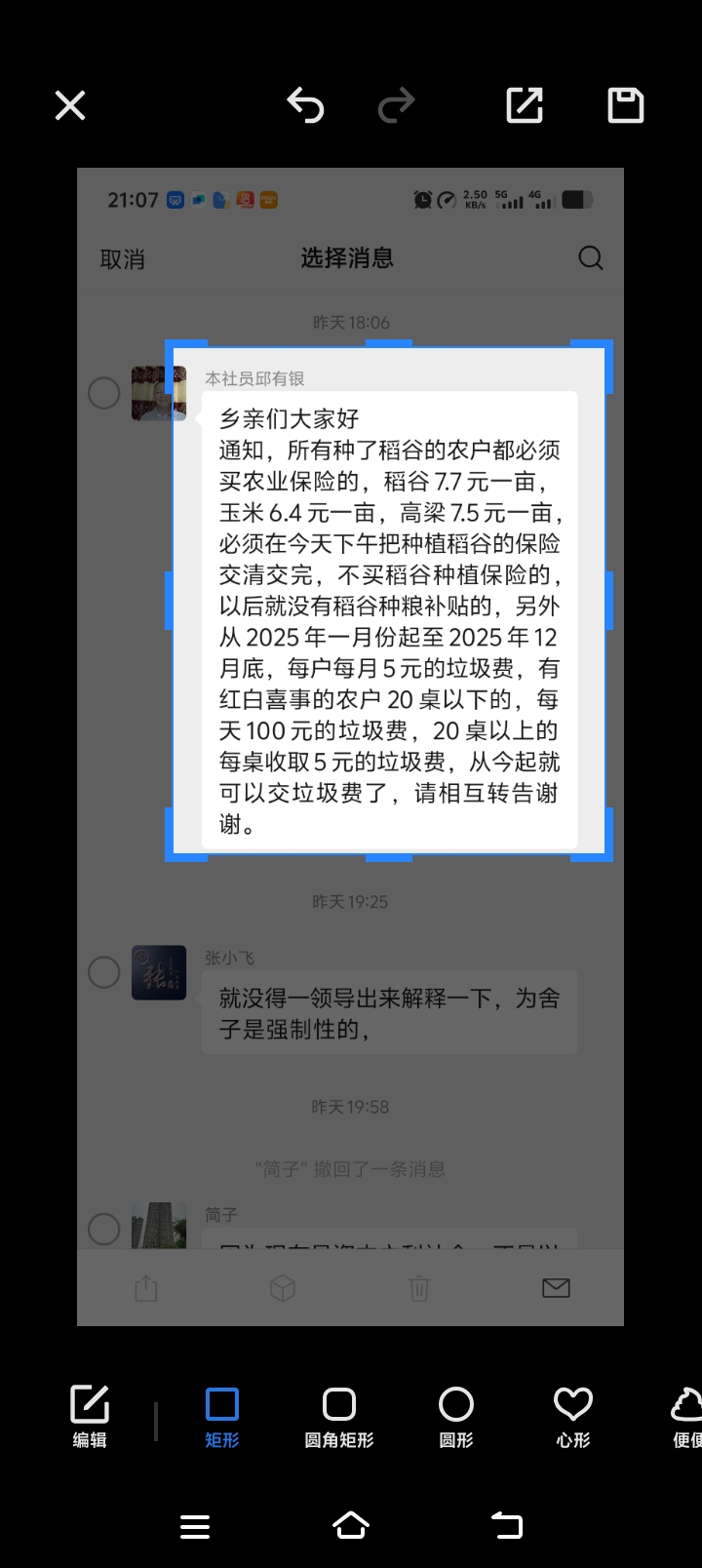This screenshot has height=1568, width=702.
Task: Tap the system back button
Action: pos(507,1526)
